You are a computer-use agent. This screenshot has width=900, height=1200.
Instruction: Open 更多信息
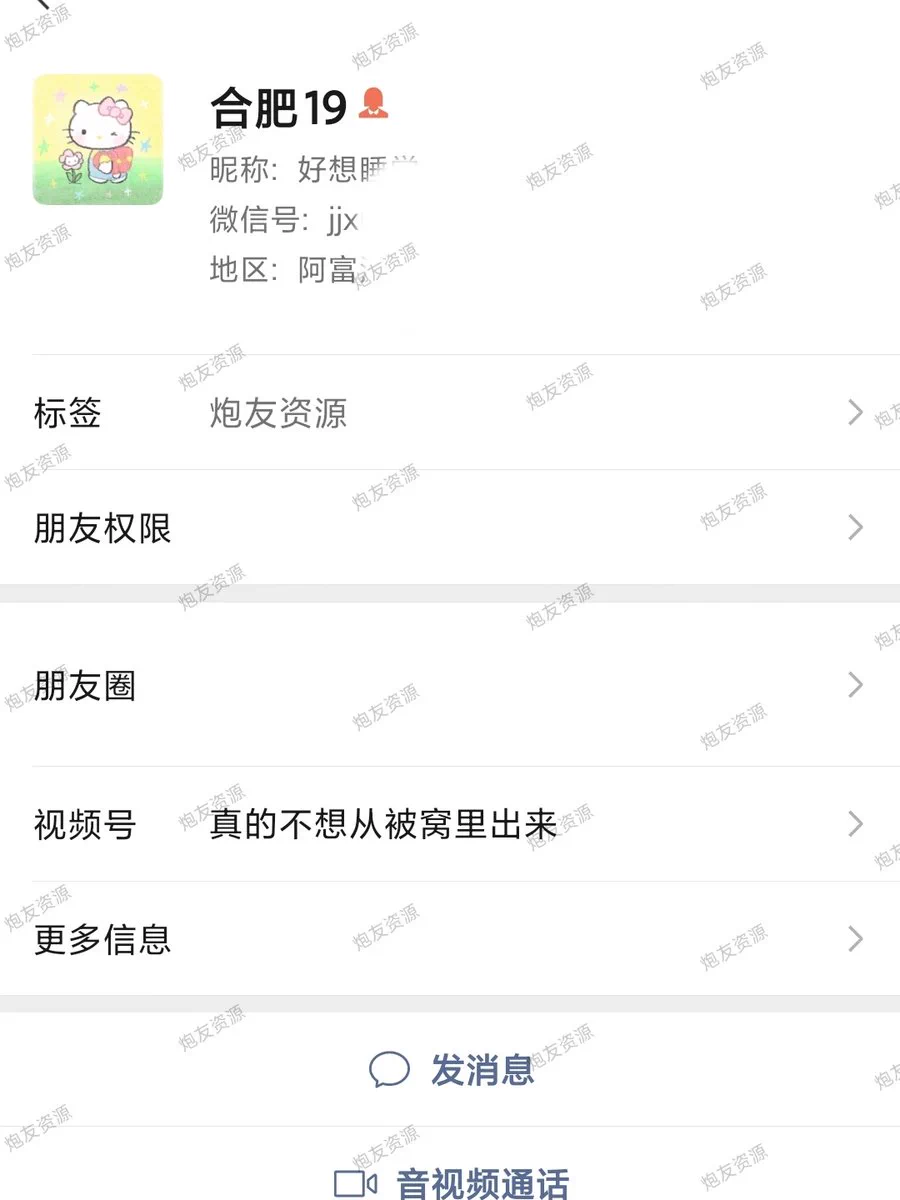450,940
